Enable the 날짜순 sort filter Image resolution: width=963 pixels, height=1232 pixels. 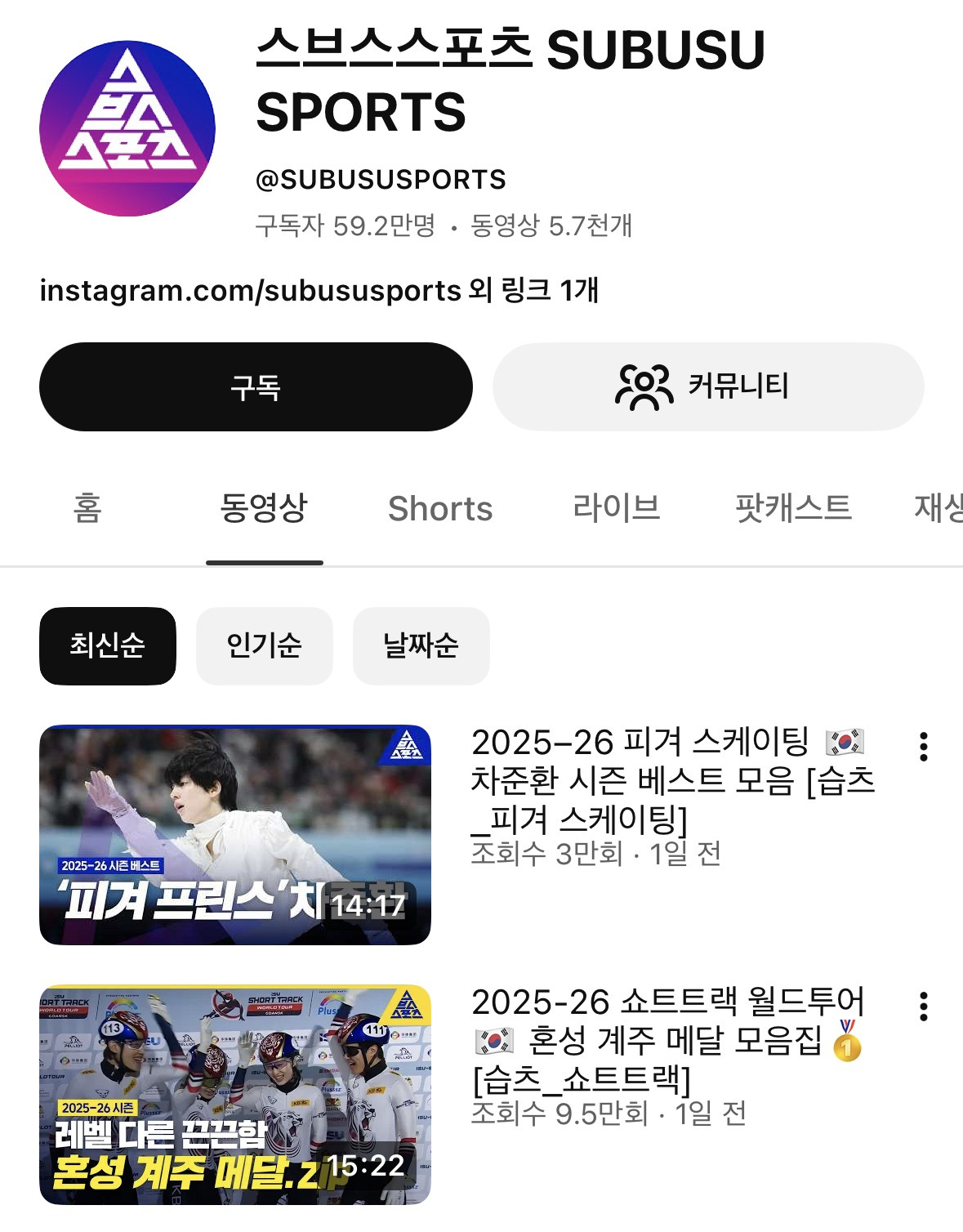coord(421,646)
